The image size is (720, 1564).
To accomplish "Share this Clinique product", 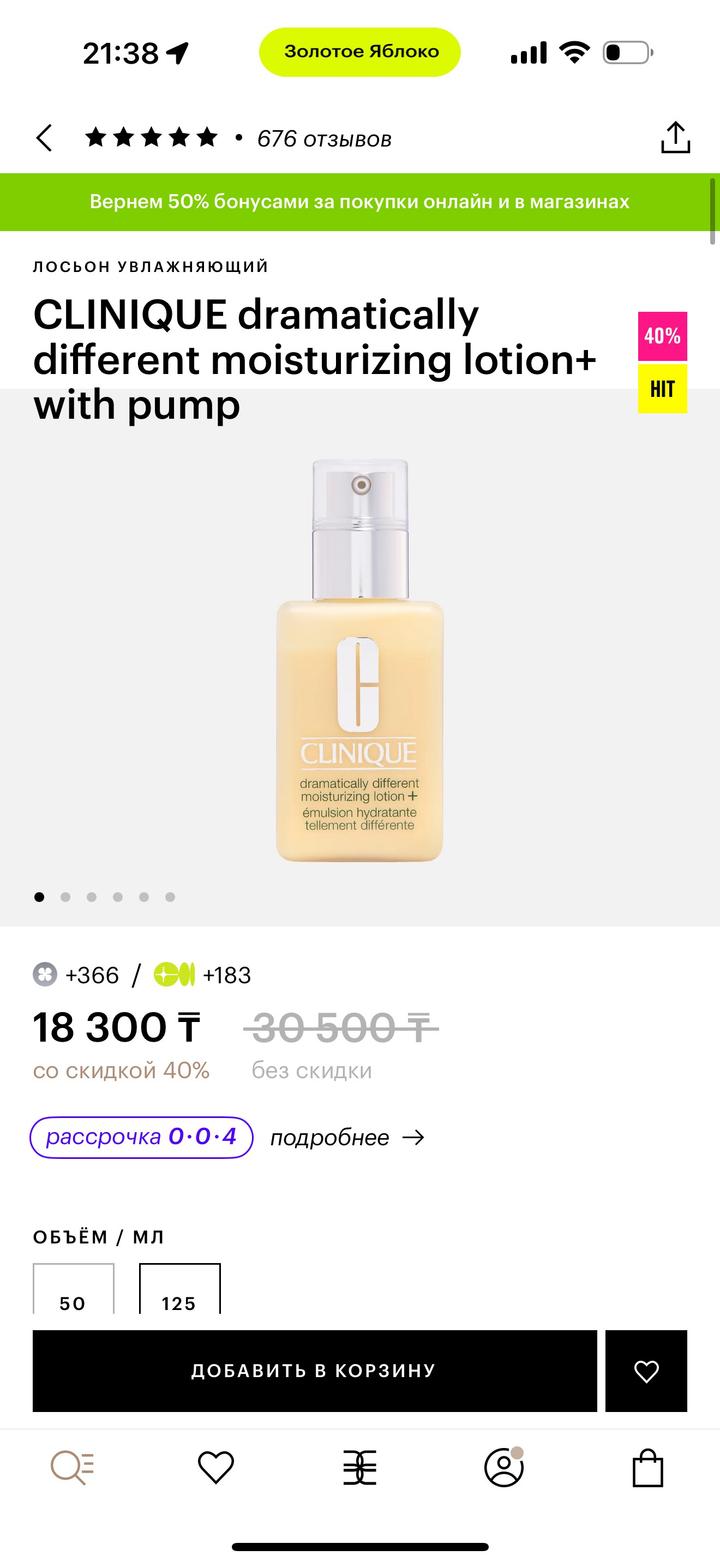I will pos(675,138).
